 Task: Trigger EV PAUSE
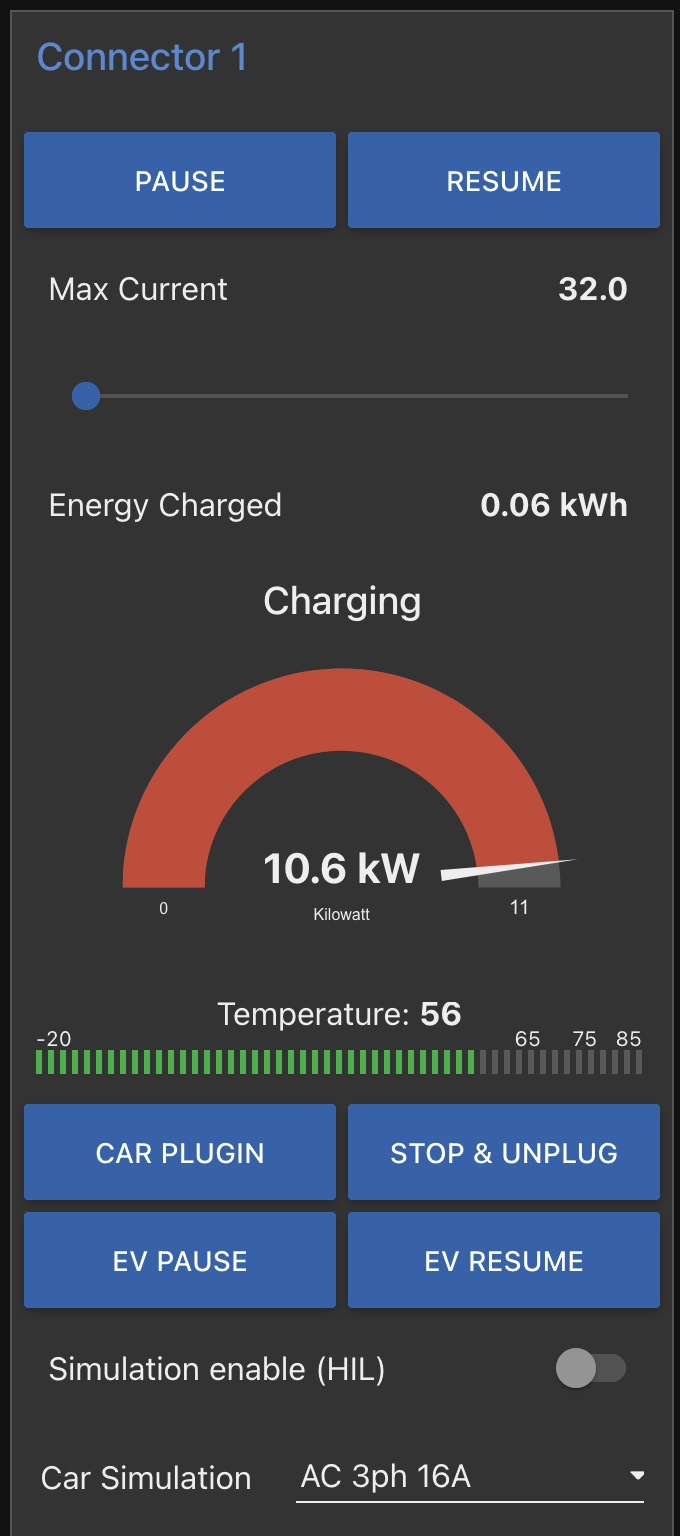(180, 1261)
